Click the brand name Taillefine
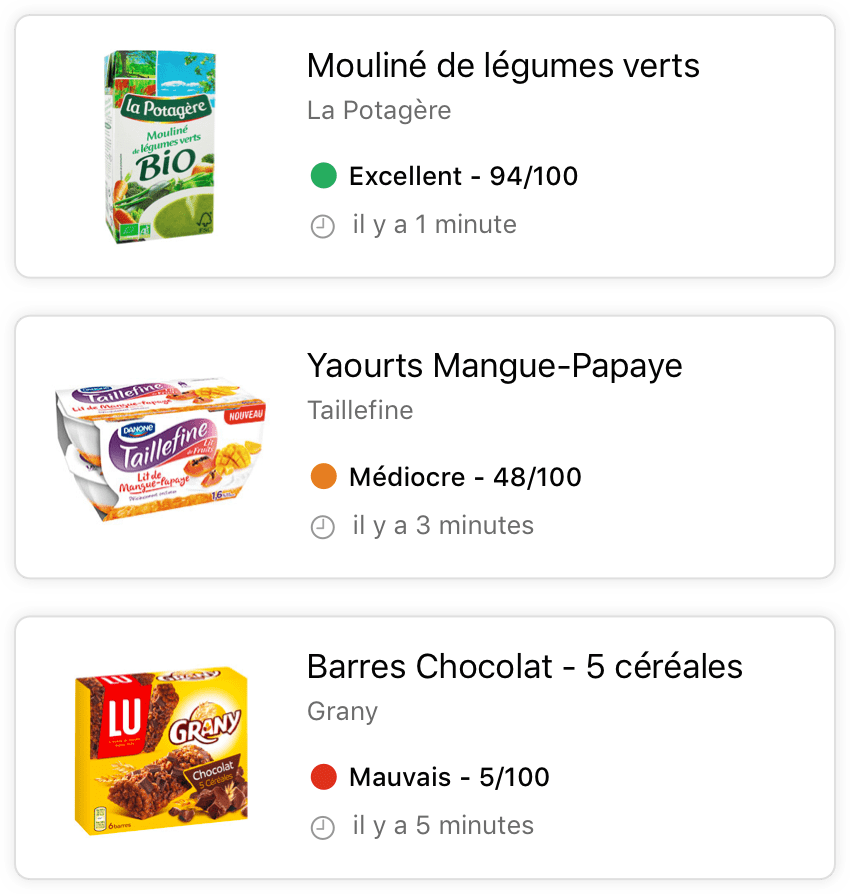 click(x=360, y=411)
